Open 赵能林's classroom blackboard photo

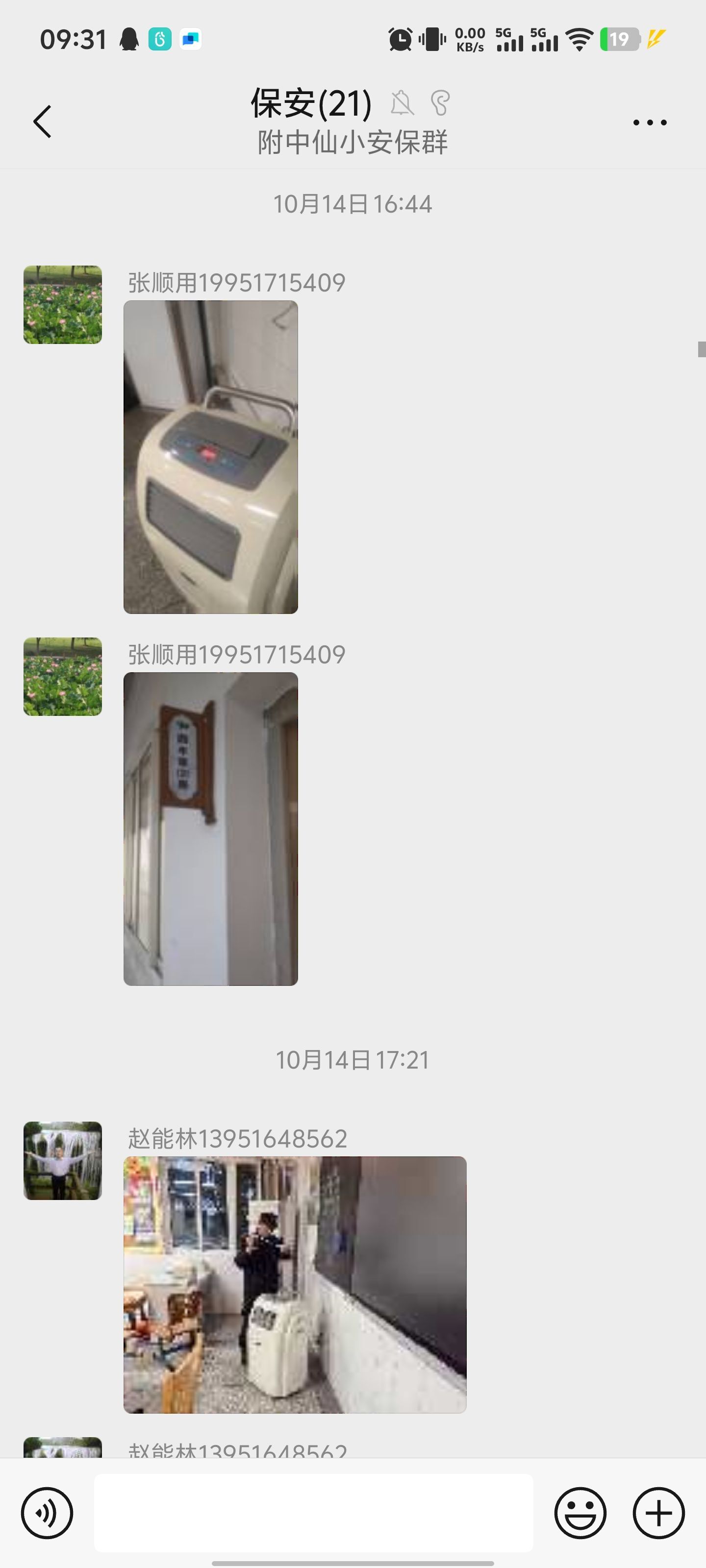pos(295,1284)
